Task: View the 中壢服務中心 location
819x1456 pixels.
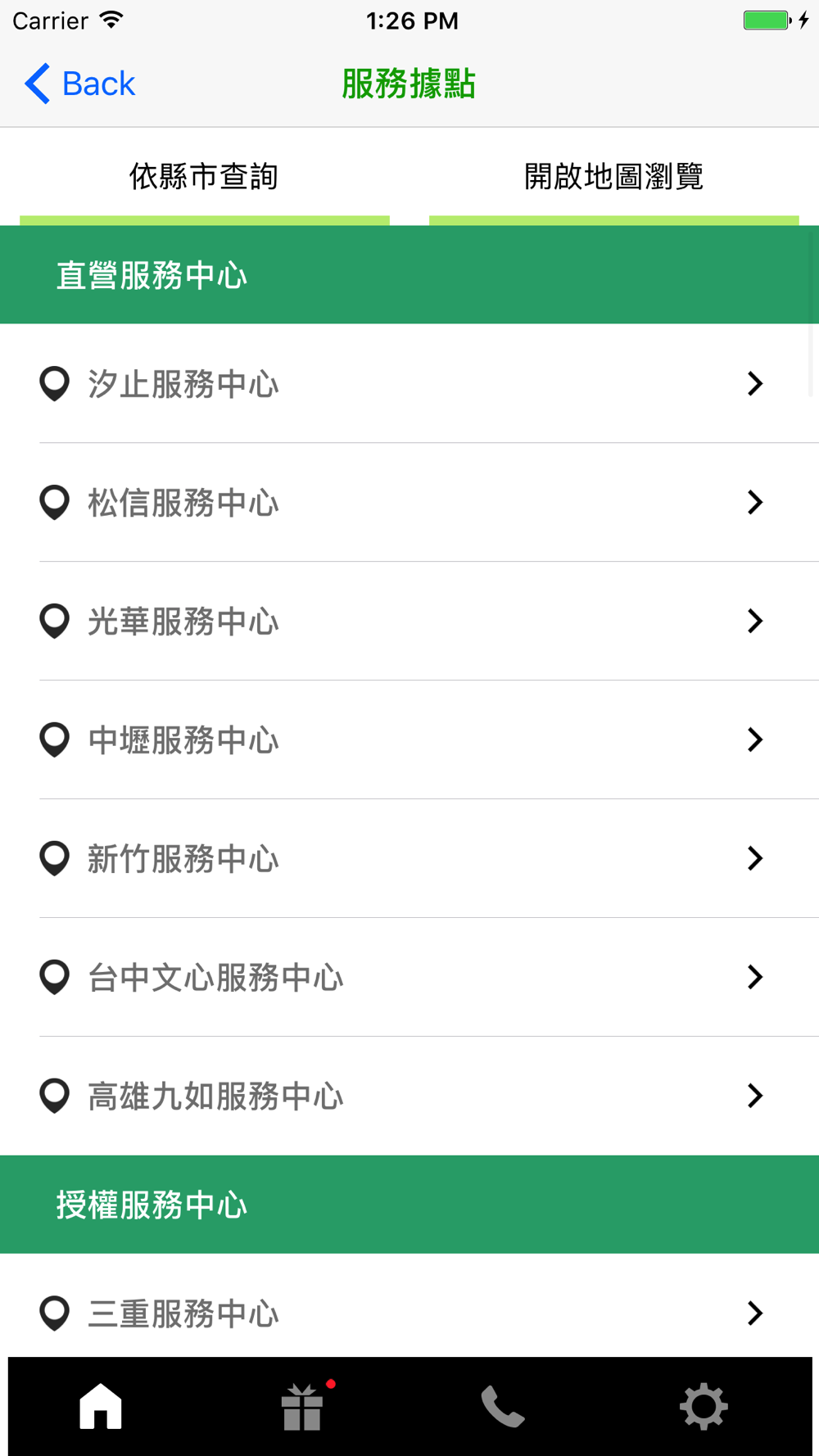Action: [409, 739]
